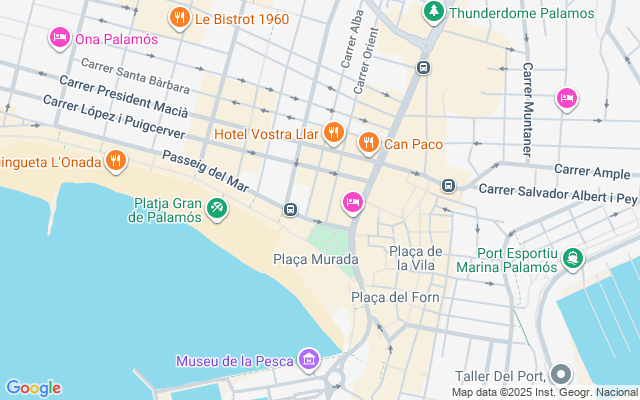Tap the bus stop near Carrer Salvador Albert i Pey
Image resolution: width=640 pixels, height=400 pixels.
pos(449,185)
